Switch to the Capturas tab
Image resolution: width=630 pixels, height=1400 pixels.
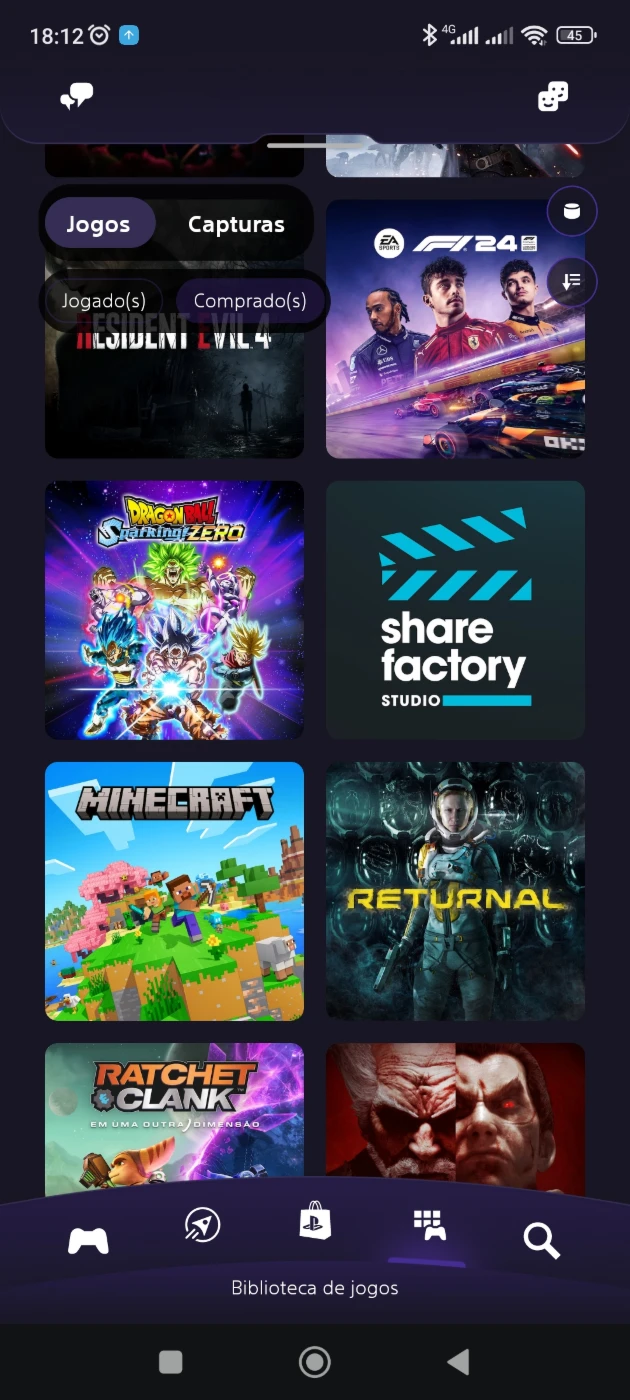click(x=236, y=224)
